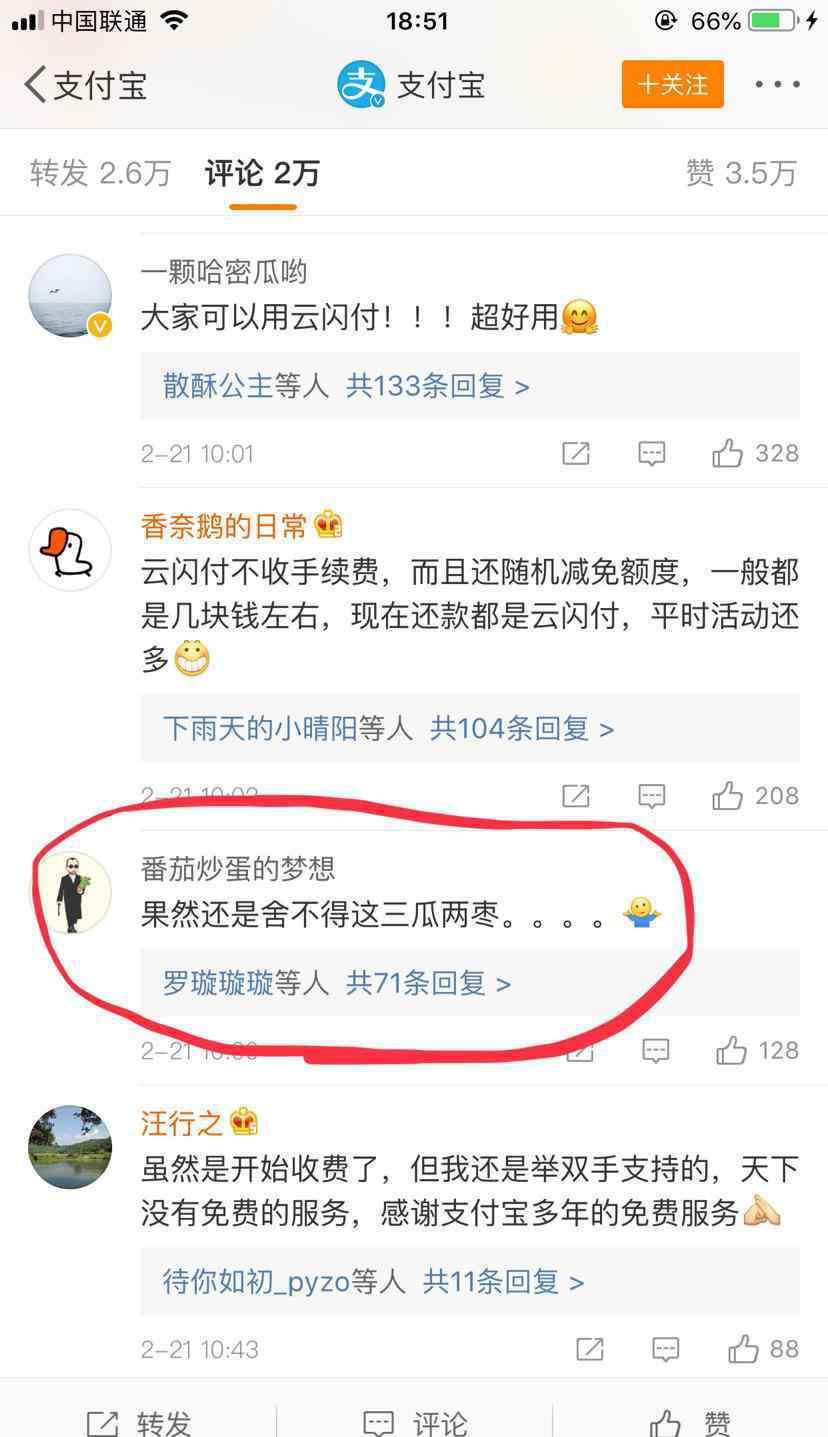Like the post via the bottom 赞 button
Image resolution: width=828 pixels, height=1437 pixels.
(690, 1422)
